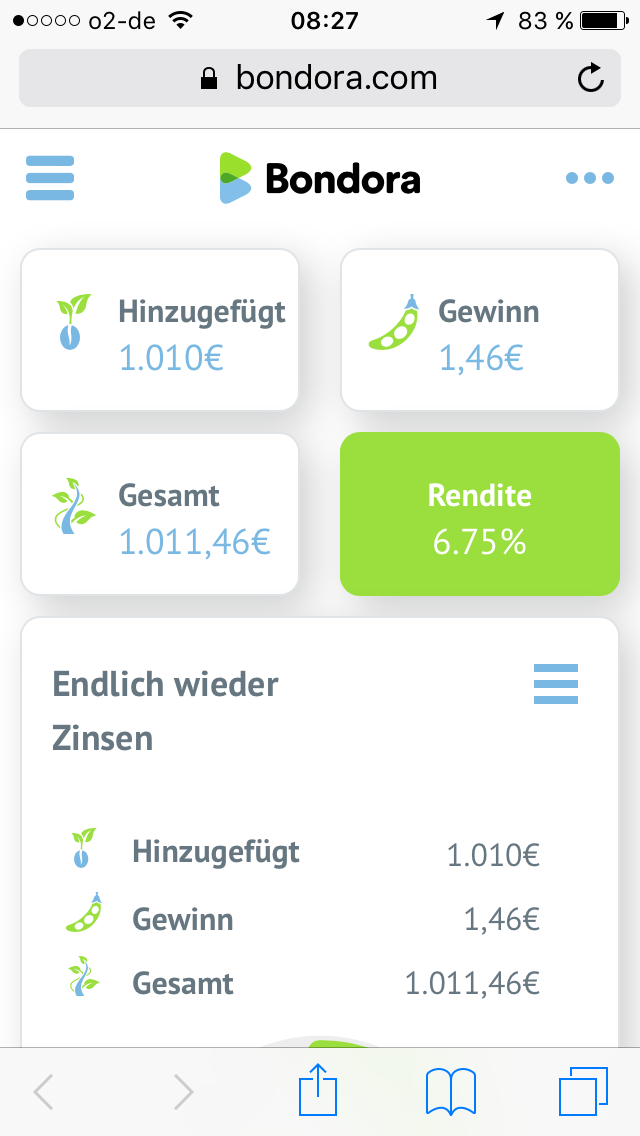Open the three-dot overflow menu

pyautogui.click(x=589, y=178)
